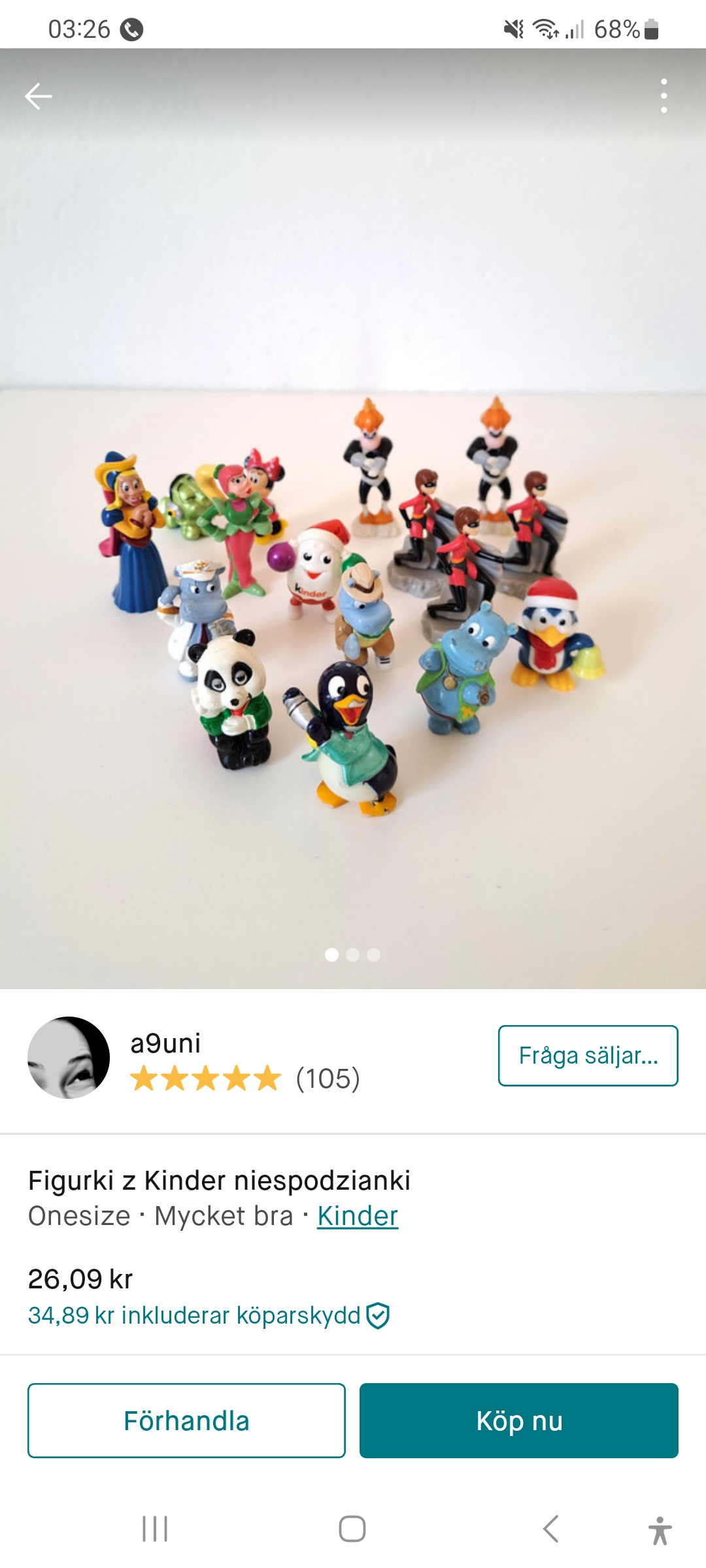Open the Kinder figurines product photo
The image size is (706, 1568).
(x=353, y=588)
